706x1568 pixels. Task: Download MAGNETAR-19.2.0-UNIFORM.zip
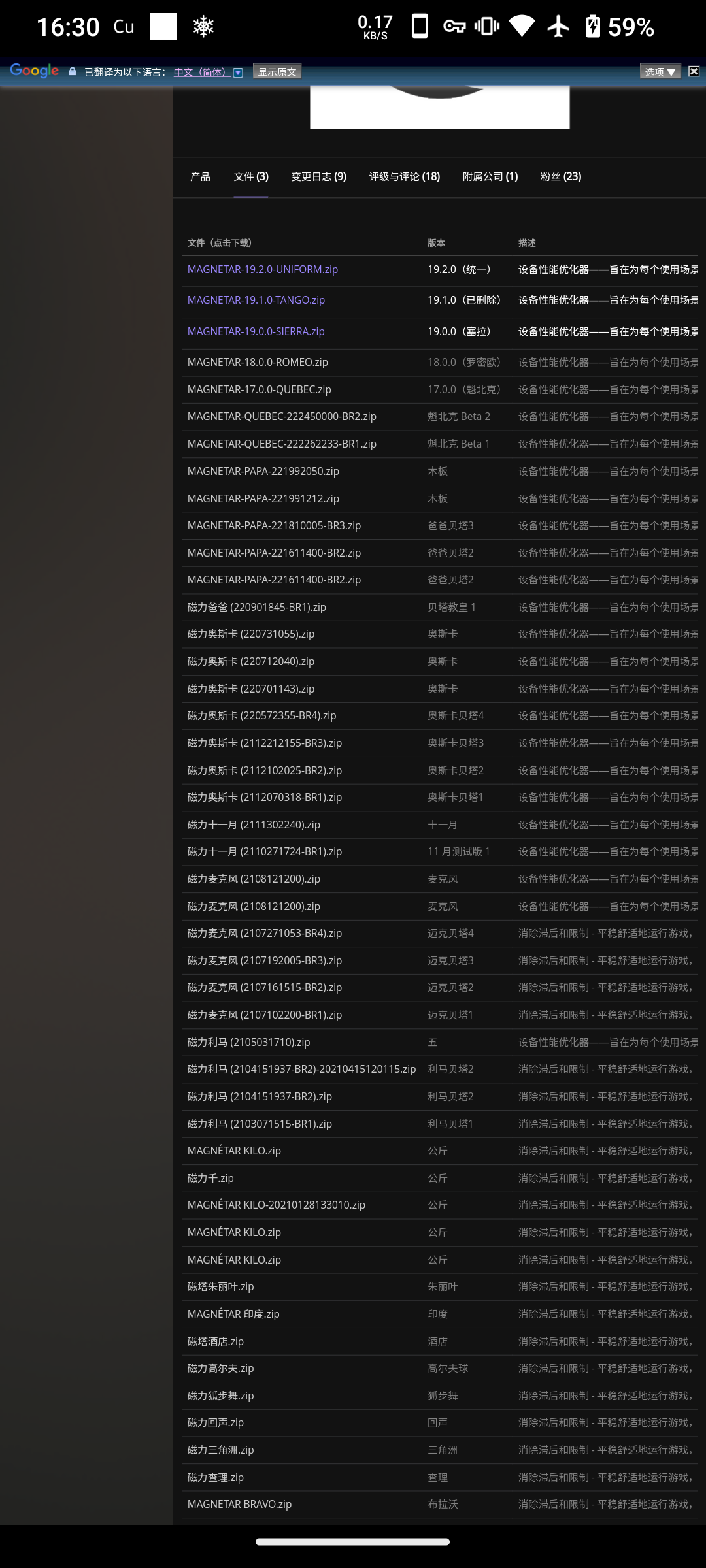click(262, 269)
